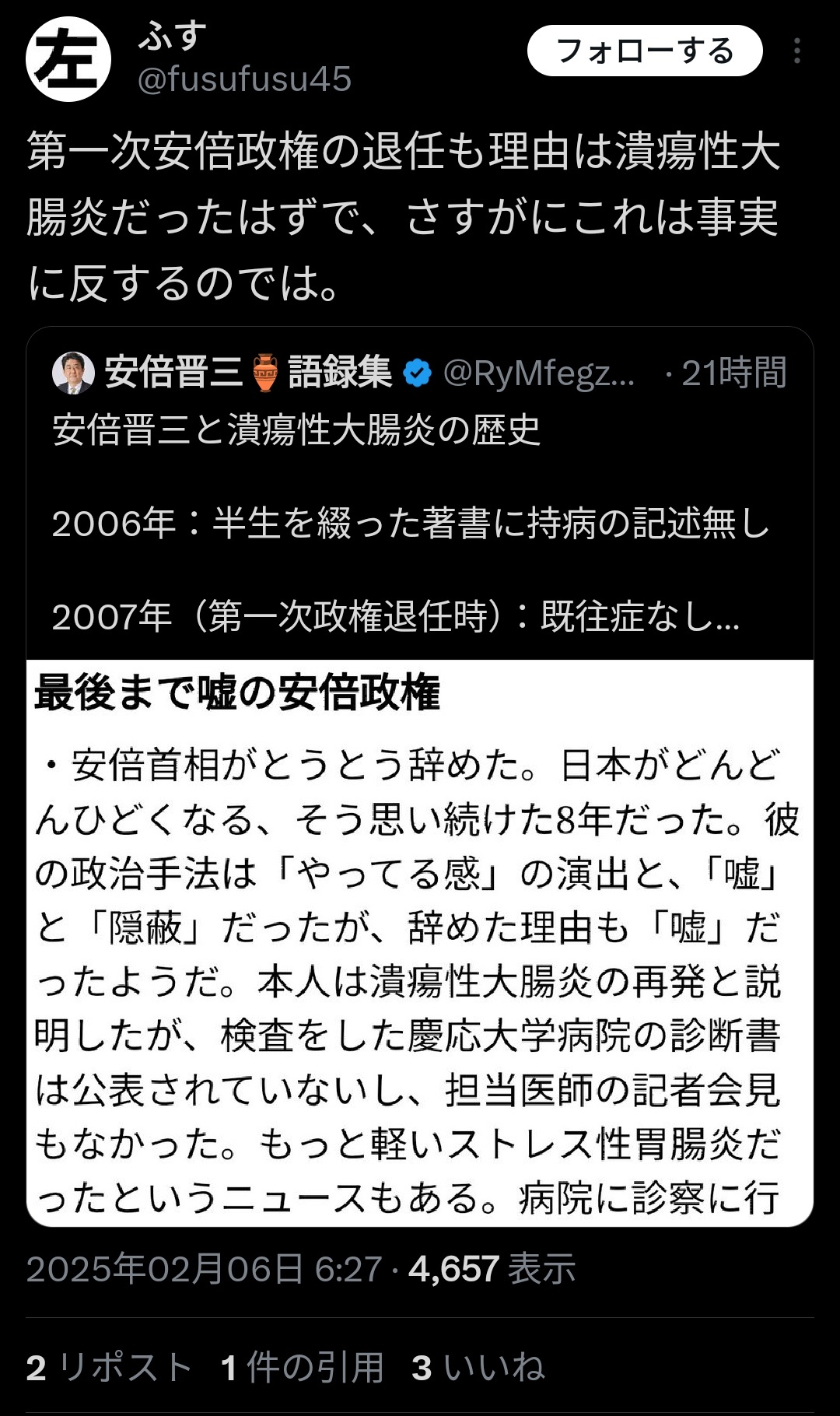Show the 1 件の引用 quotes
Image resolution: width=840 pixels, height=1416 pixels.
click(302, 1368)
